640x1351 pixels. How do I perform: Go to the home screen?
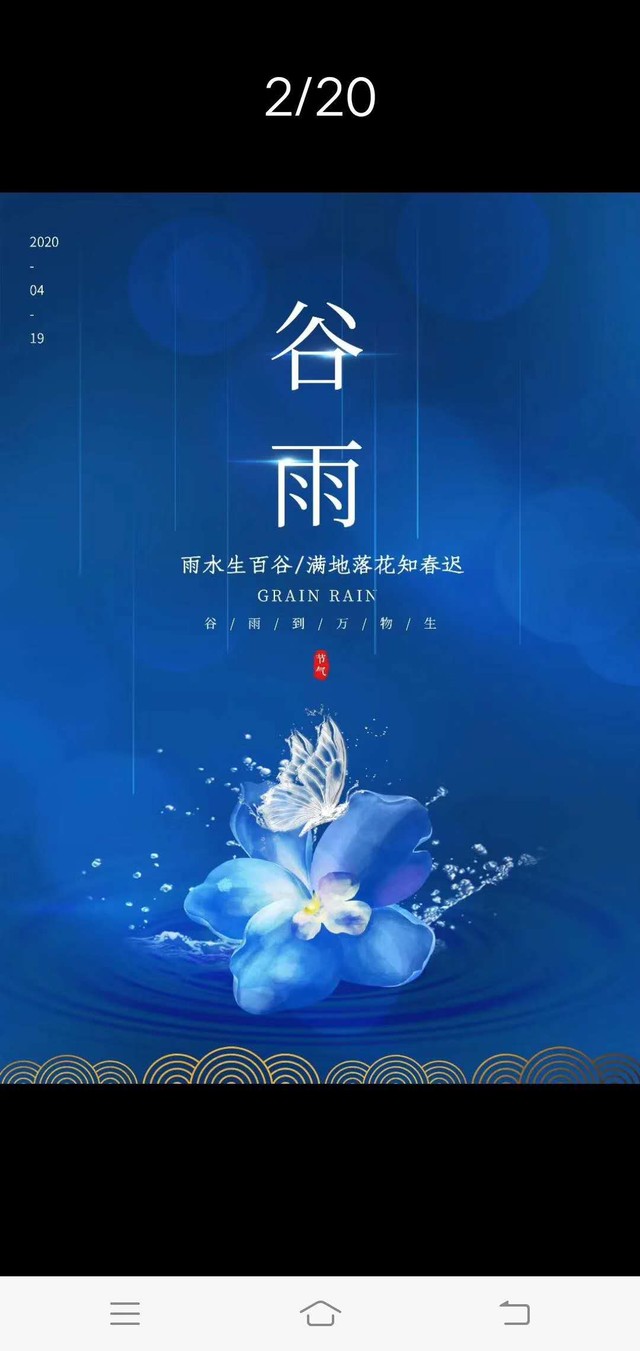[320, 1313]
